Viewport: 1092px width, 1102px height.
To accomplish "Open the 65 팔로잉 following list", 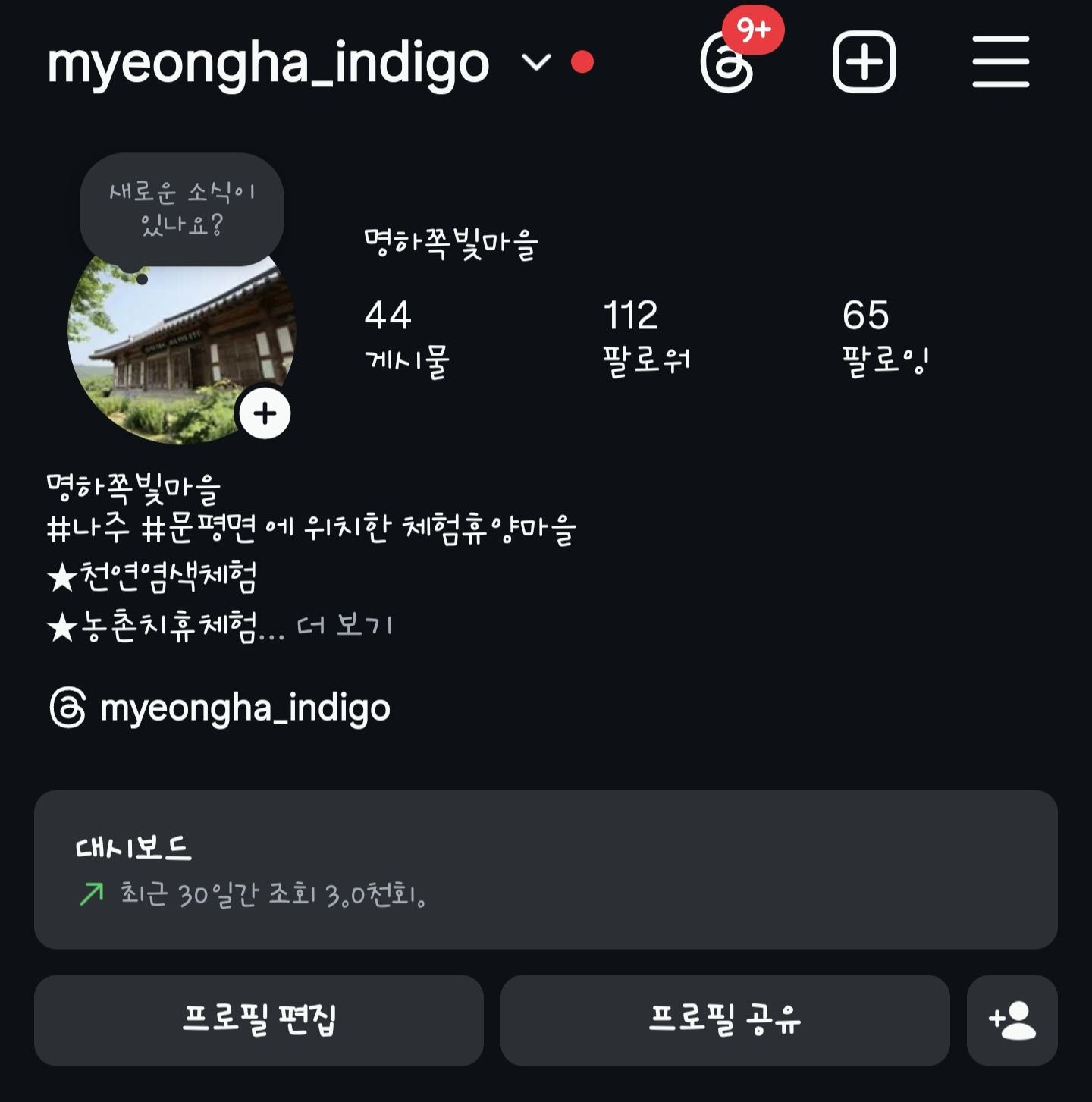I will pyautogui.click(x=885, y=337).
